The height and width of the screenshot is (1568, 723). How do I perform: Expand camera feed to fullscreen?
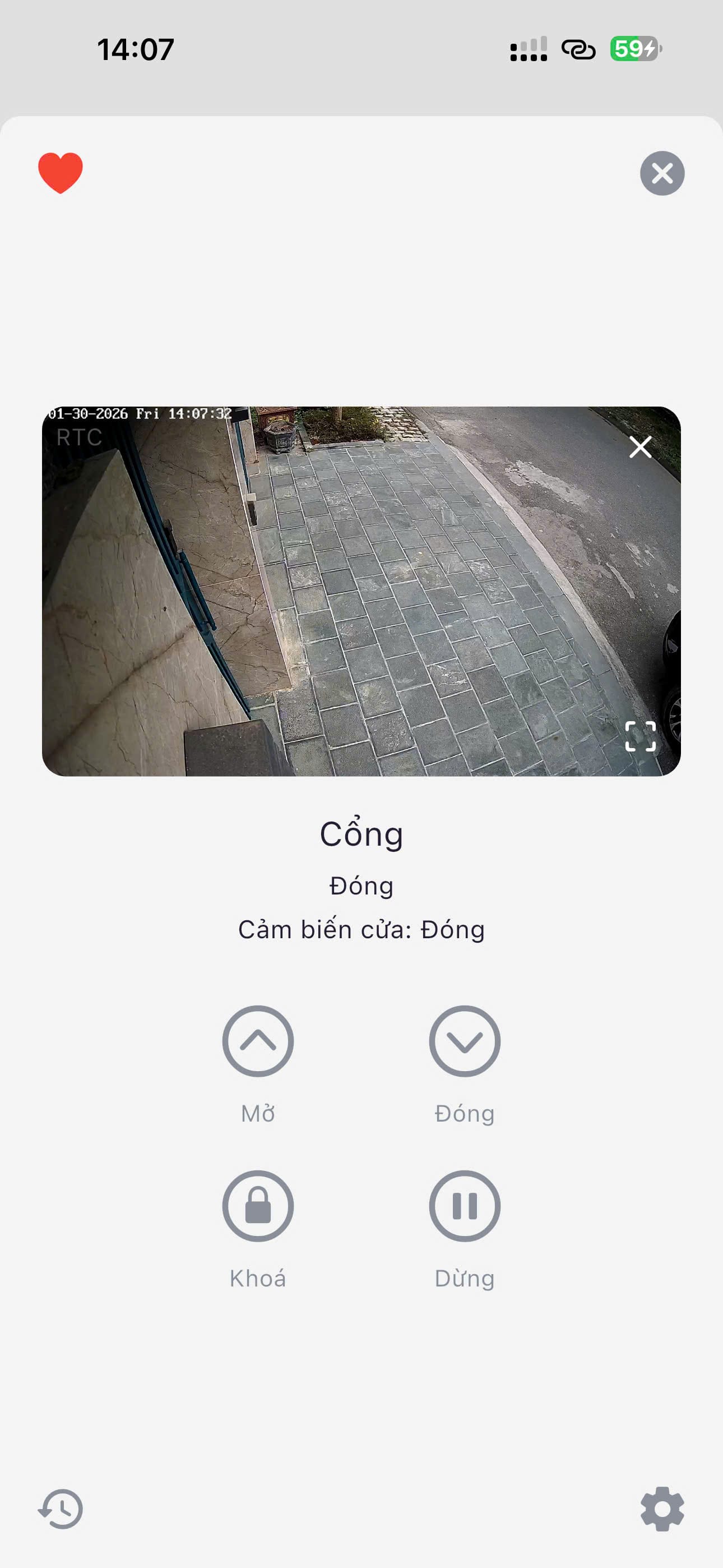tap(640, 736)
